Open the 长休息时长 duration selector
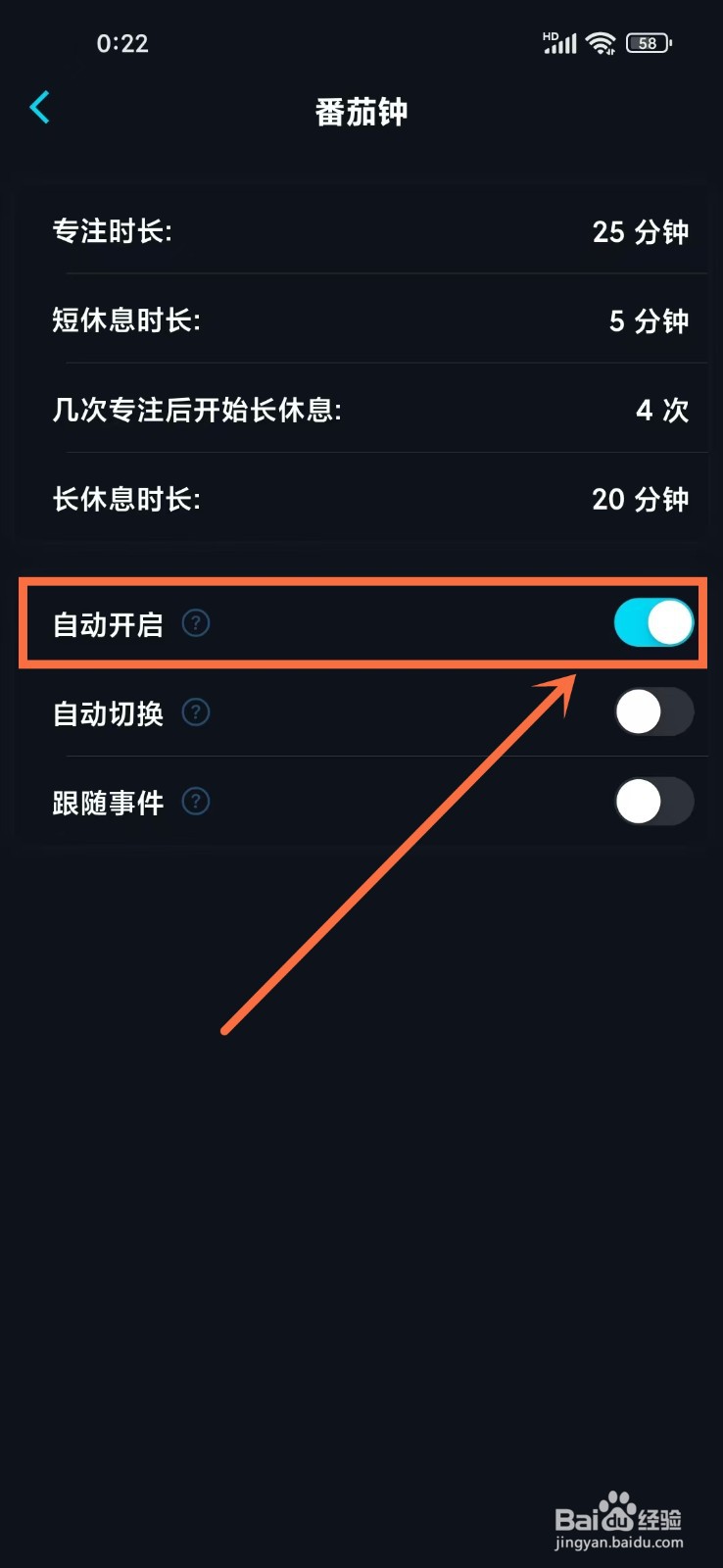Viewport: 723px width, 1568px height. coord(361,500)
